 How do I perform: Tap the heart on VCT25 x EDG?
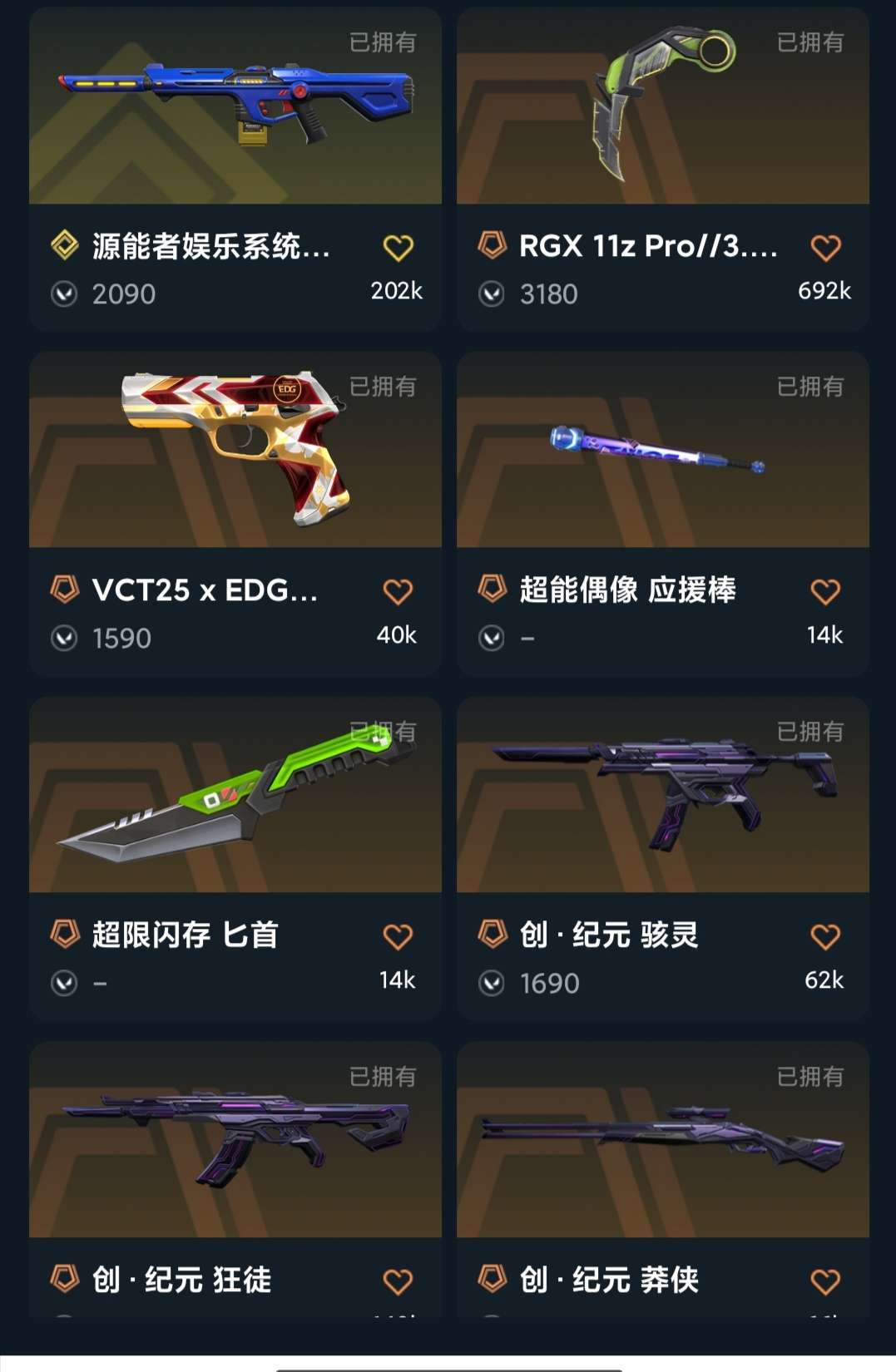pos(398,592)
